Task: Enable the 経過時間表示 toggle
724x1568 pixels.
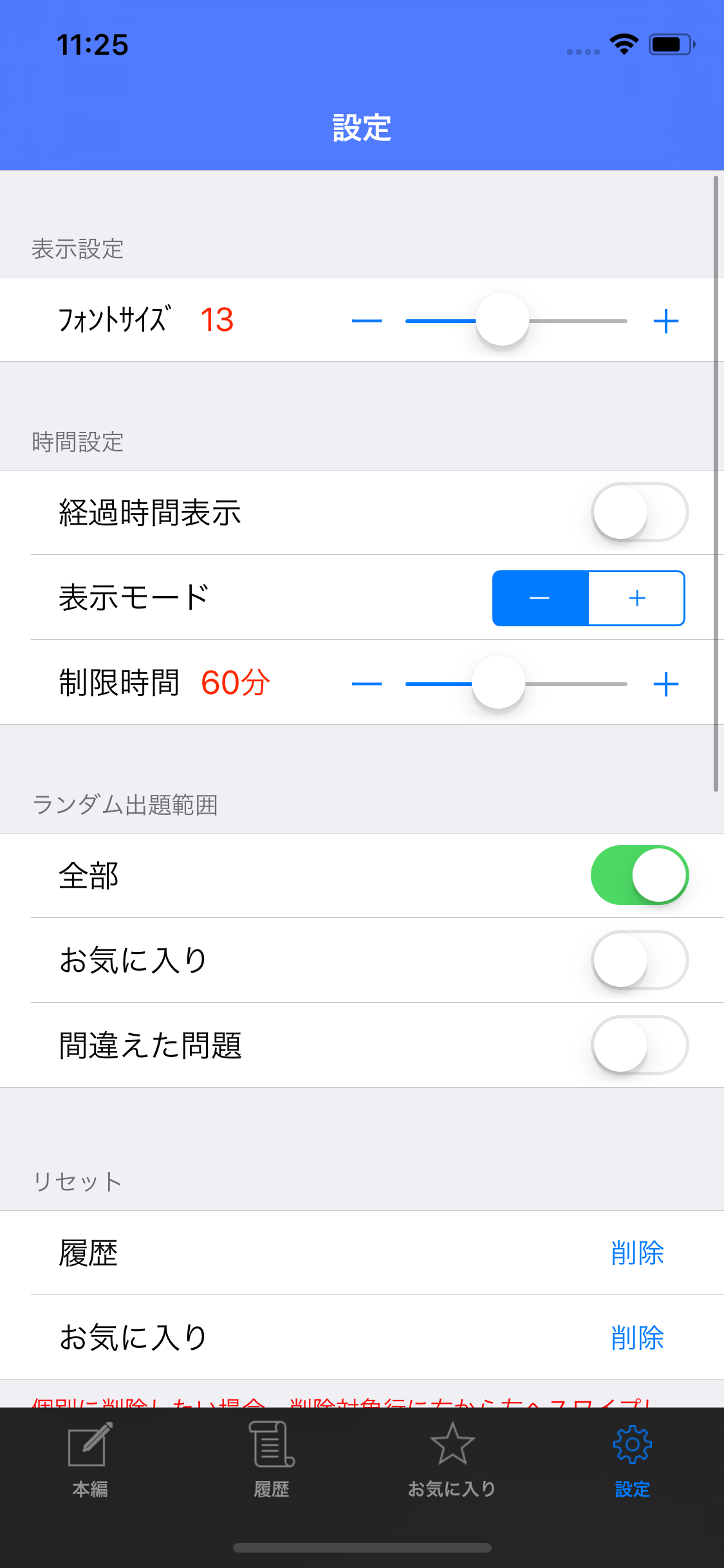Action: [639, 512]
